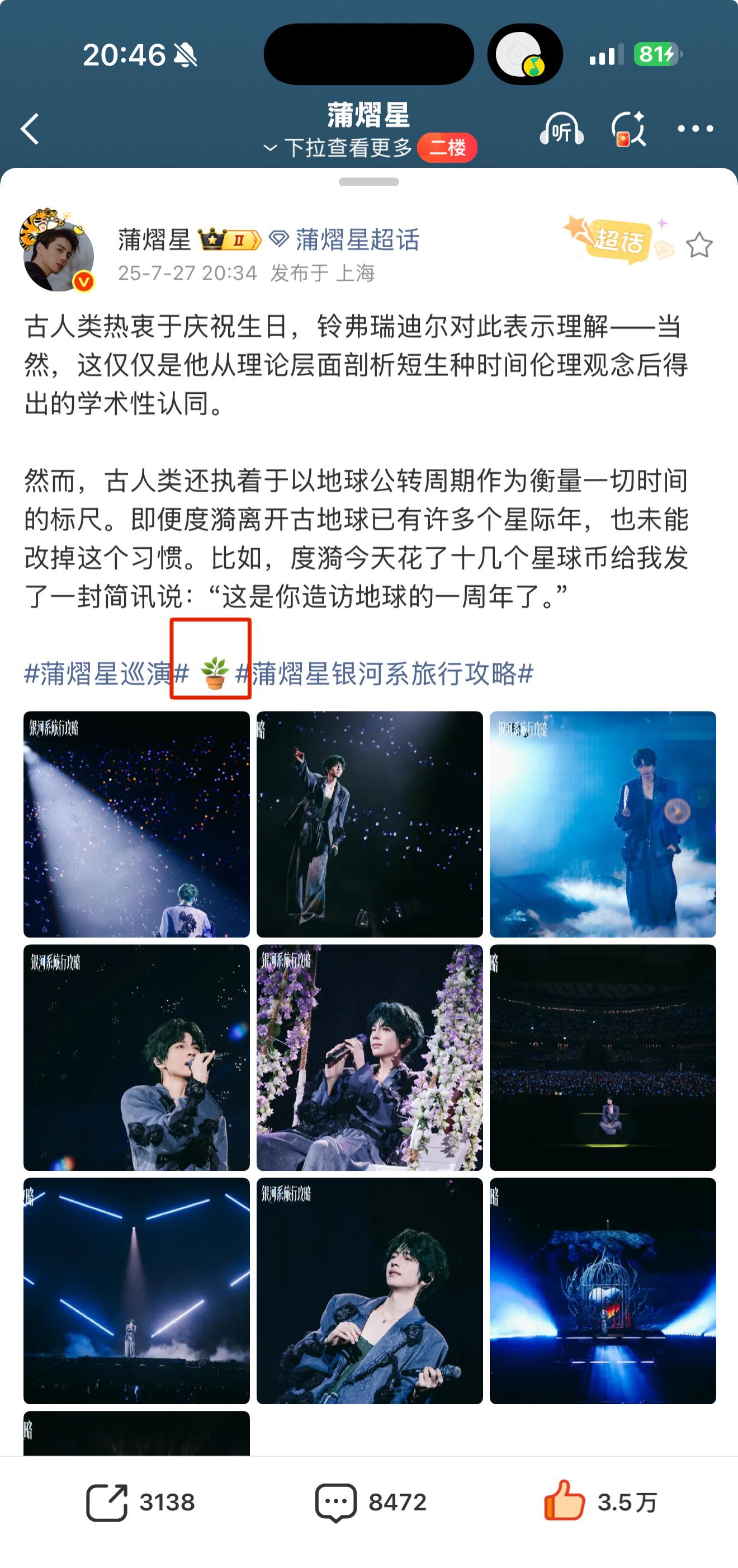
Task: Like this post with 3.5万 likes
Action: 600,1502
